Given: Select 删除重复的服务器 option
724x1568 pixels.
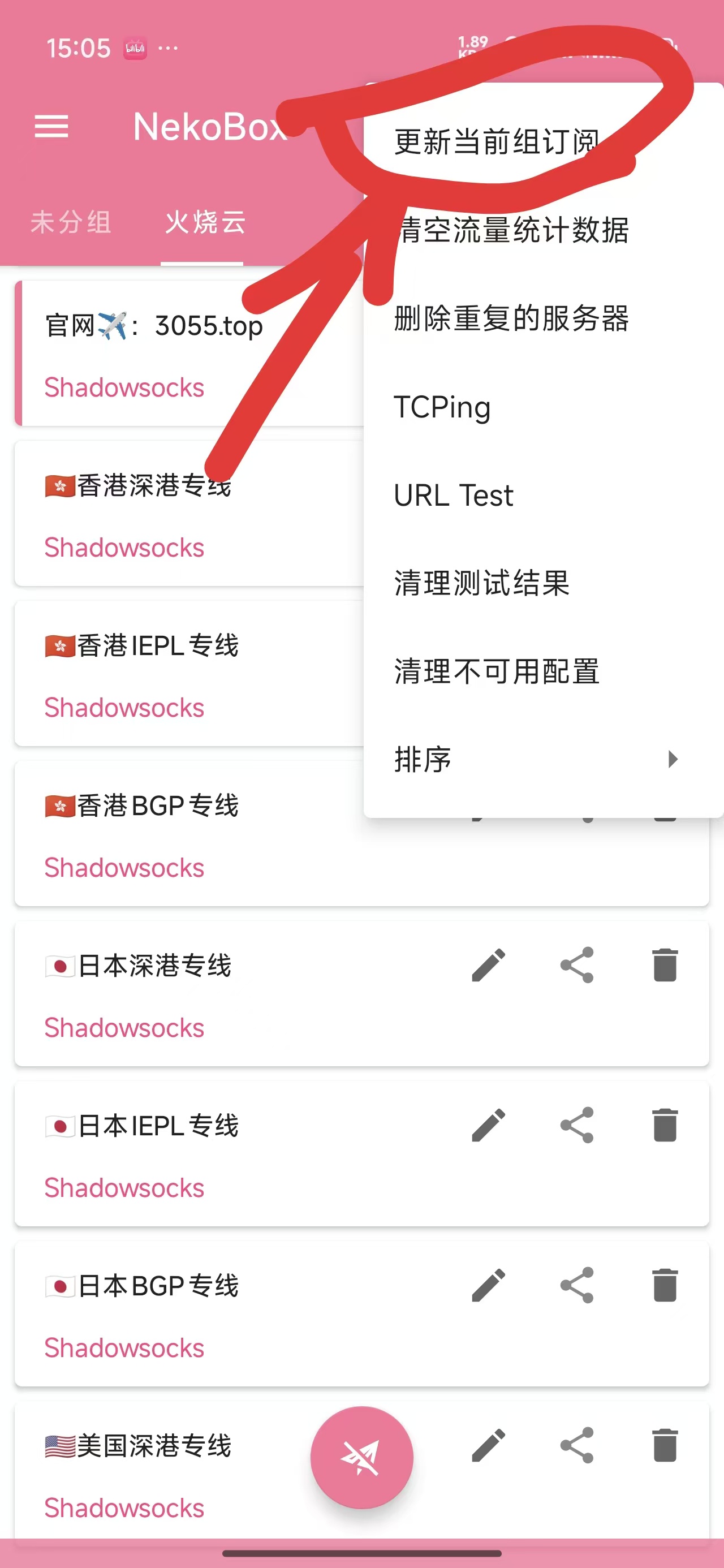Looking at the screenshot, I should (511, 318).
